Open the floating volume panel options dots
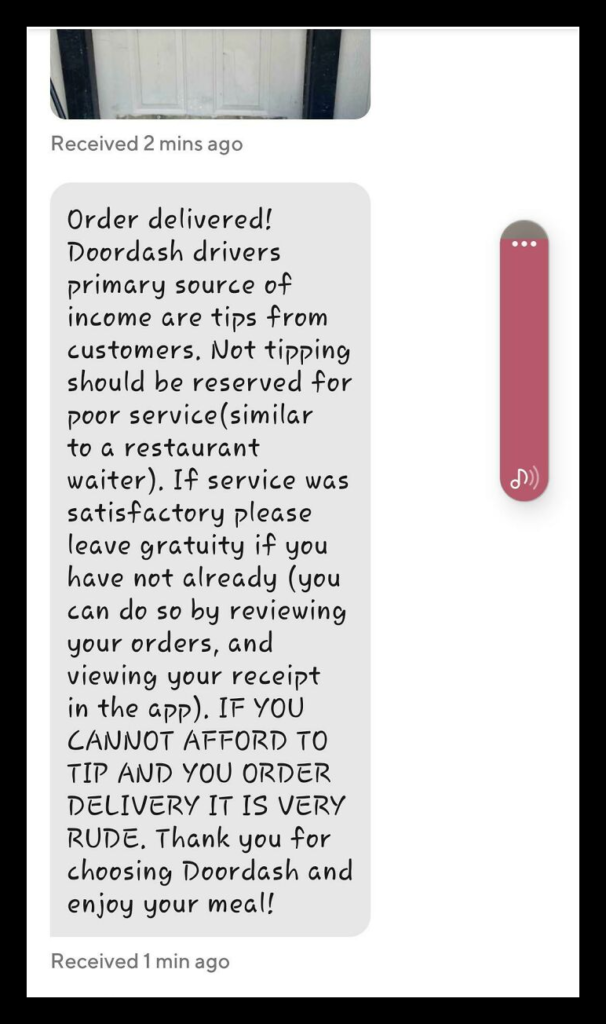The image size is (606, 1024). 524,244
